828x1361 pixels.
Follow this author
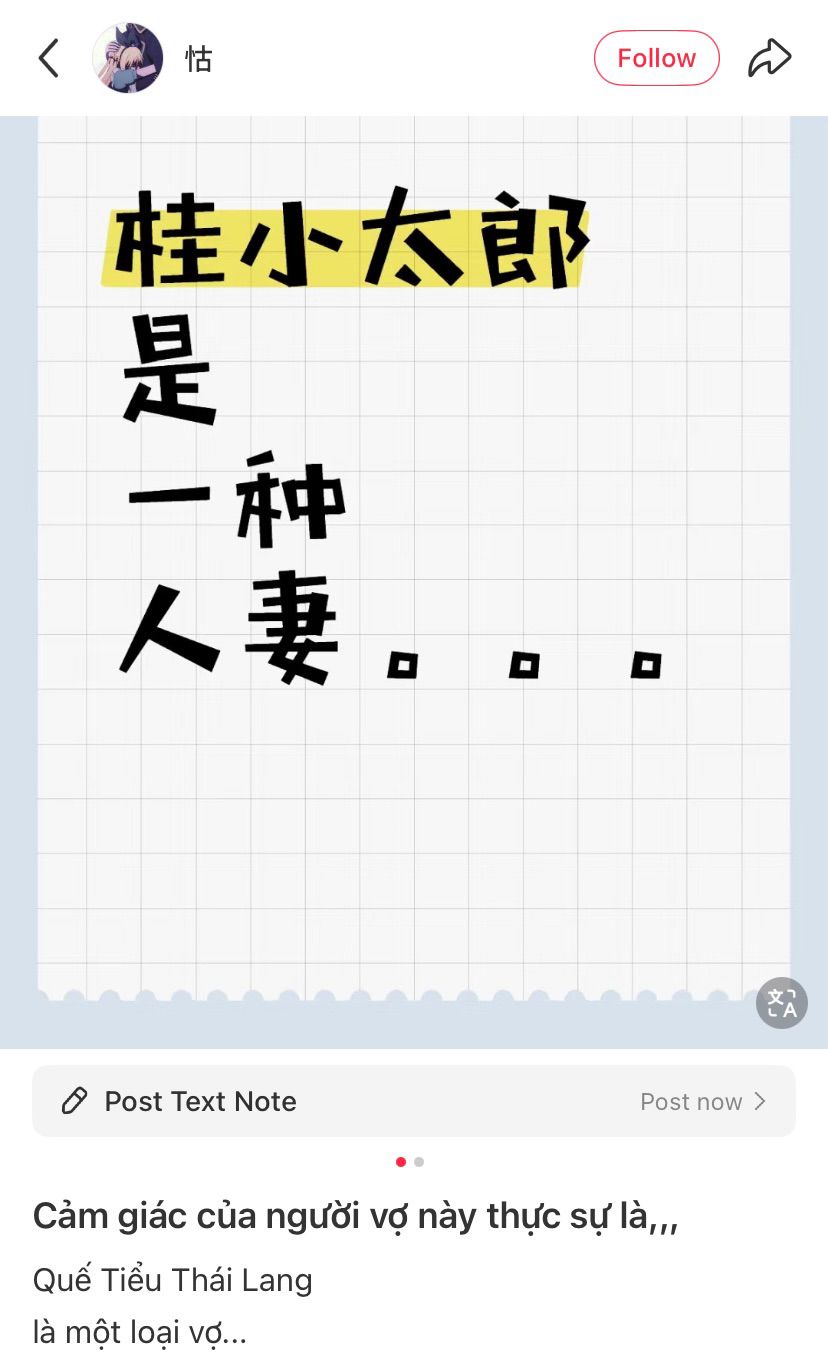tap(656, 58)
